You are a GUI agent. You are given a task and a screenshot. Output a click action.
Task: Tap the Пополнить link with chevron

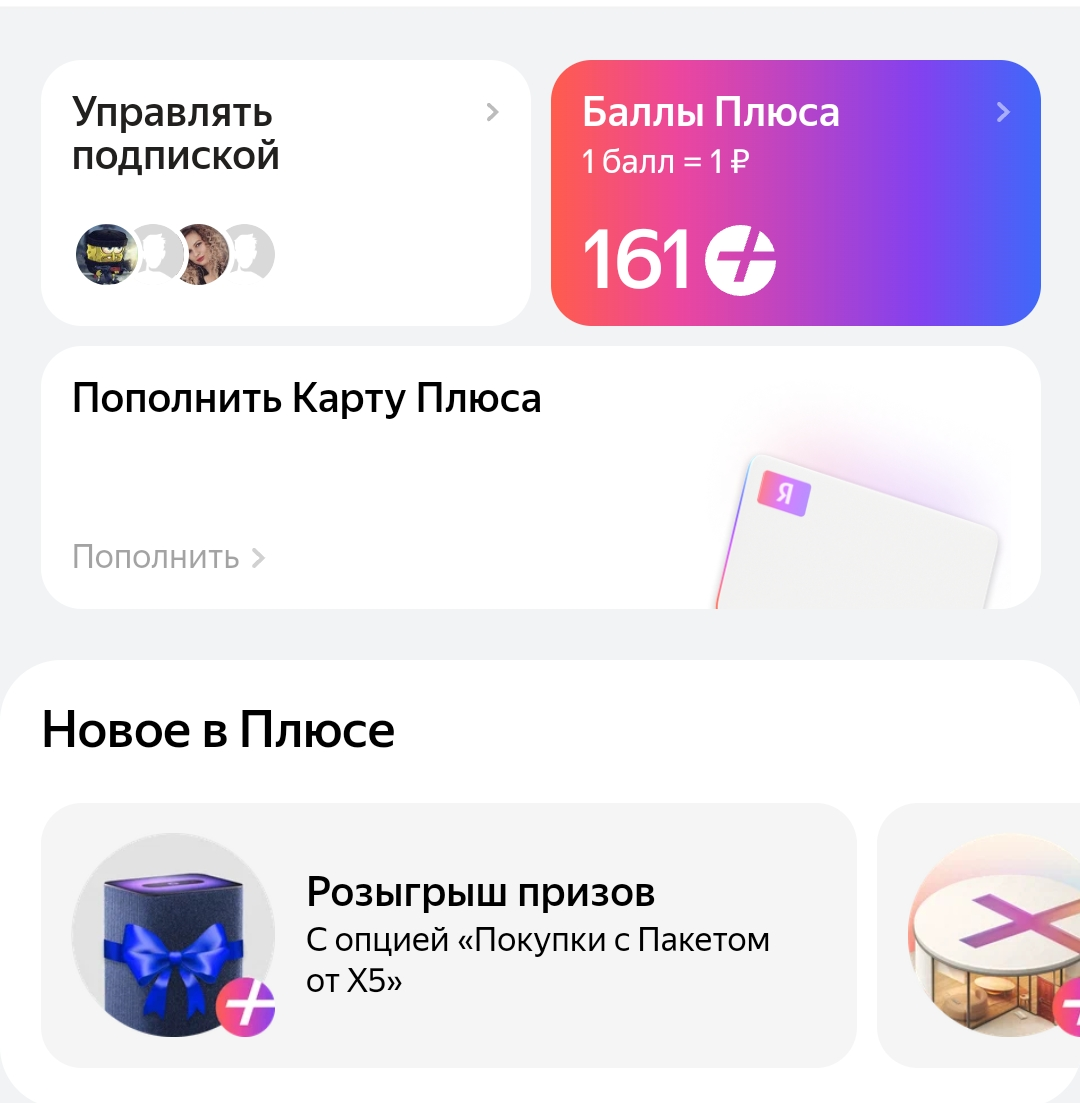pyautogui.click(x=169, y=557)
